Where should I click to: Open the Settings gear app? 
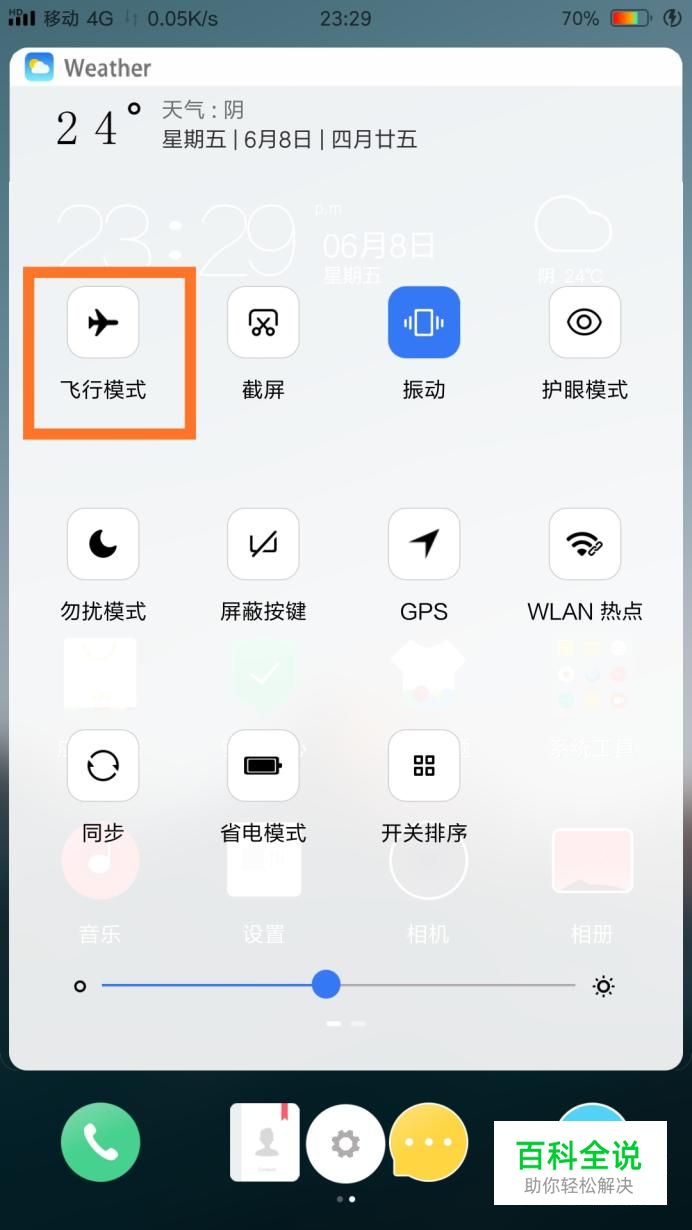point(346,1143)
